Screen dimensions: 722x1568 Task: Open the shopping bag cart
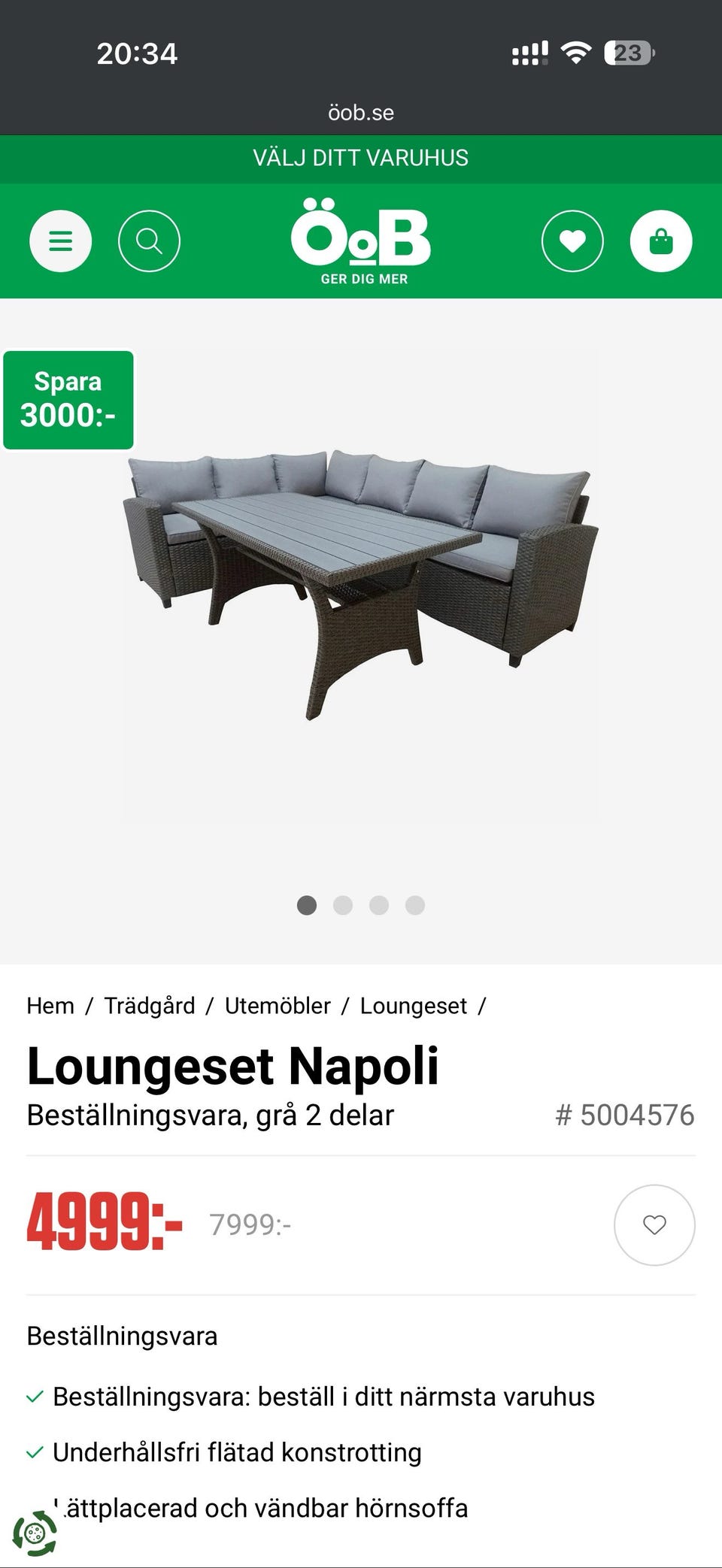pos(660,241)
